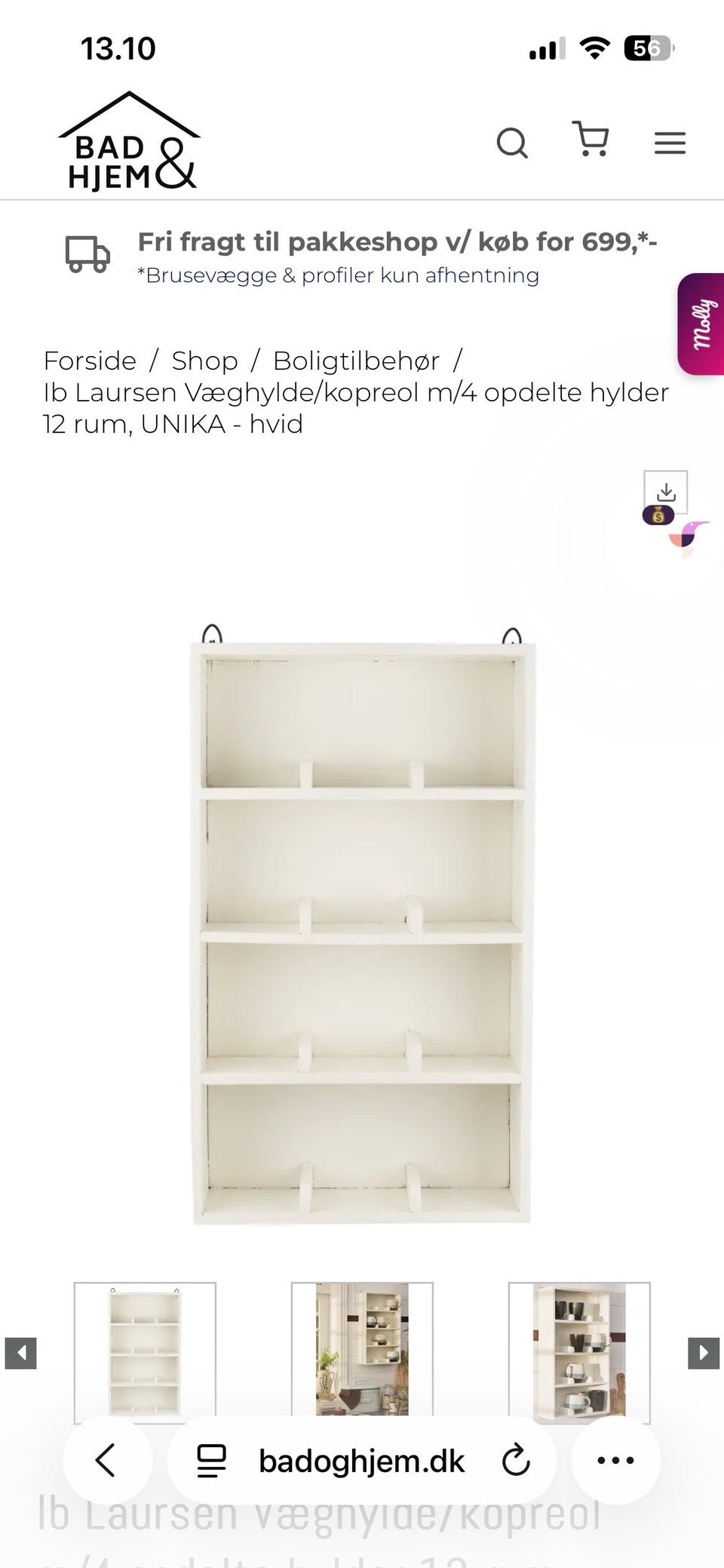Open the badoghjem.dk address bar
Image resolution: width=724 pixels, height=1568 pixels.
point(361,1462)
